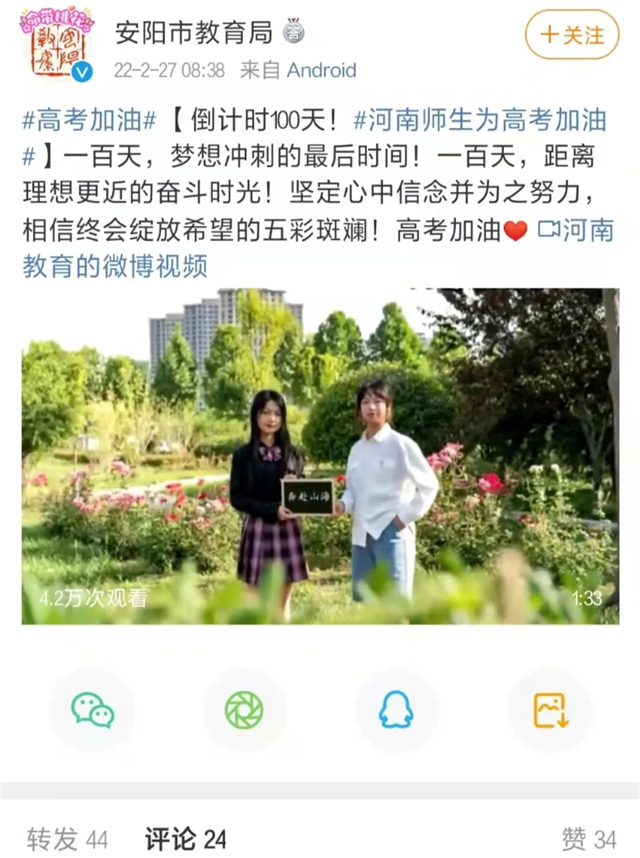This screenshot has height=858, width=640.
Task: Open the #高考加油# hashtag
Action: pyautogui.click(x=89, y=122)
